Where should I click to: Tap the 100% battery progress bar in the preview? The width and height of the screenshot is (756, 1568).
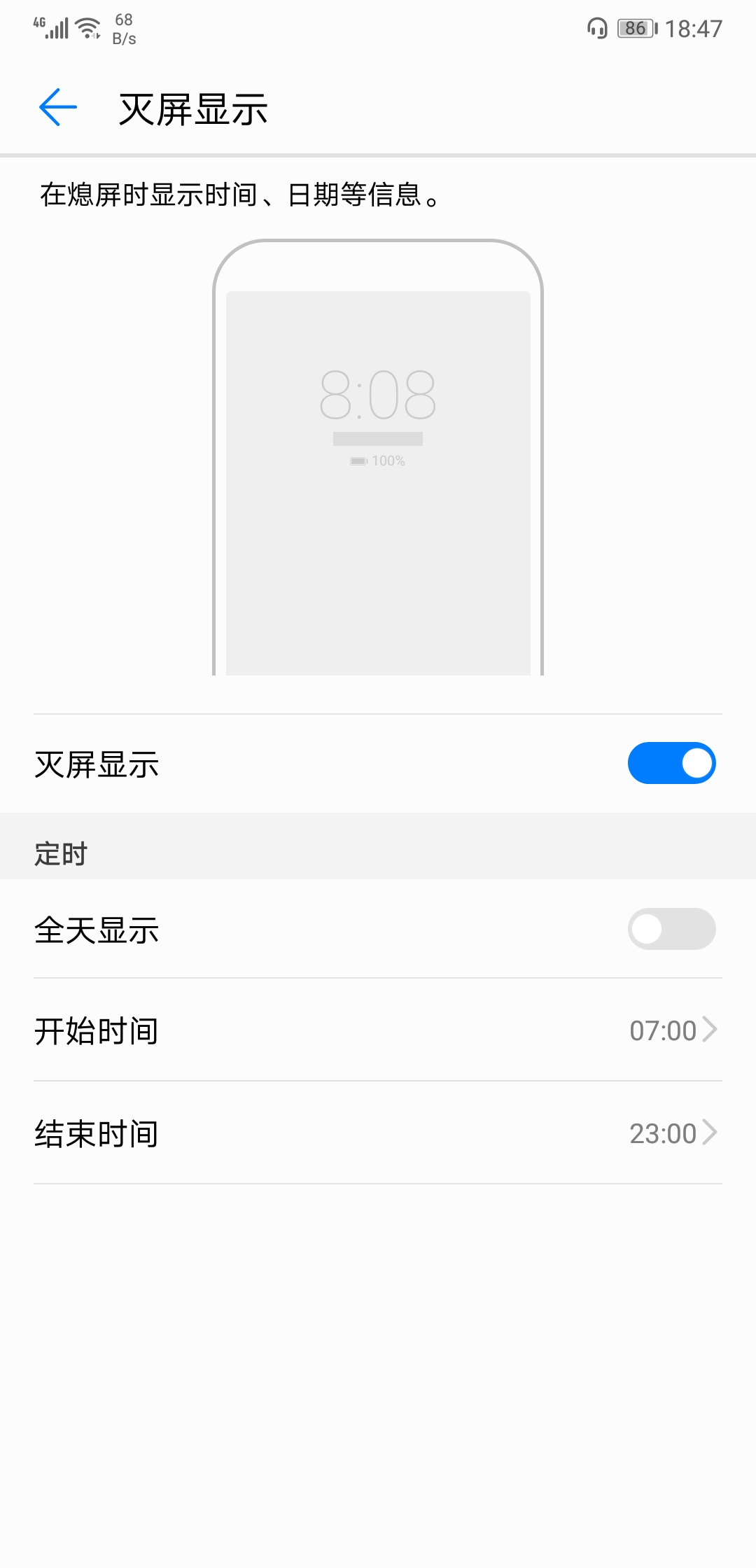377,437
